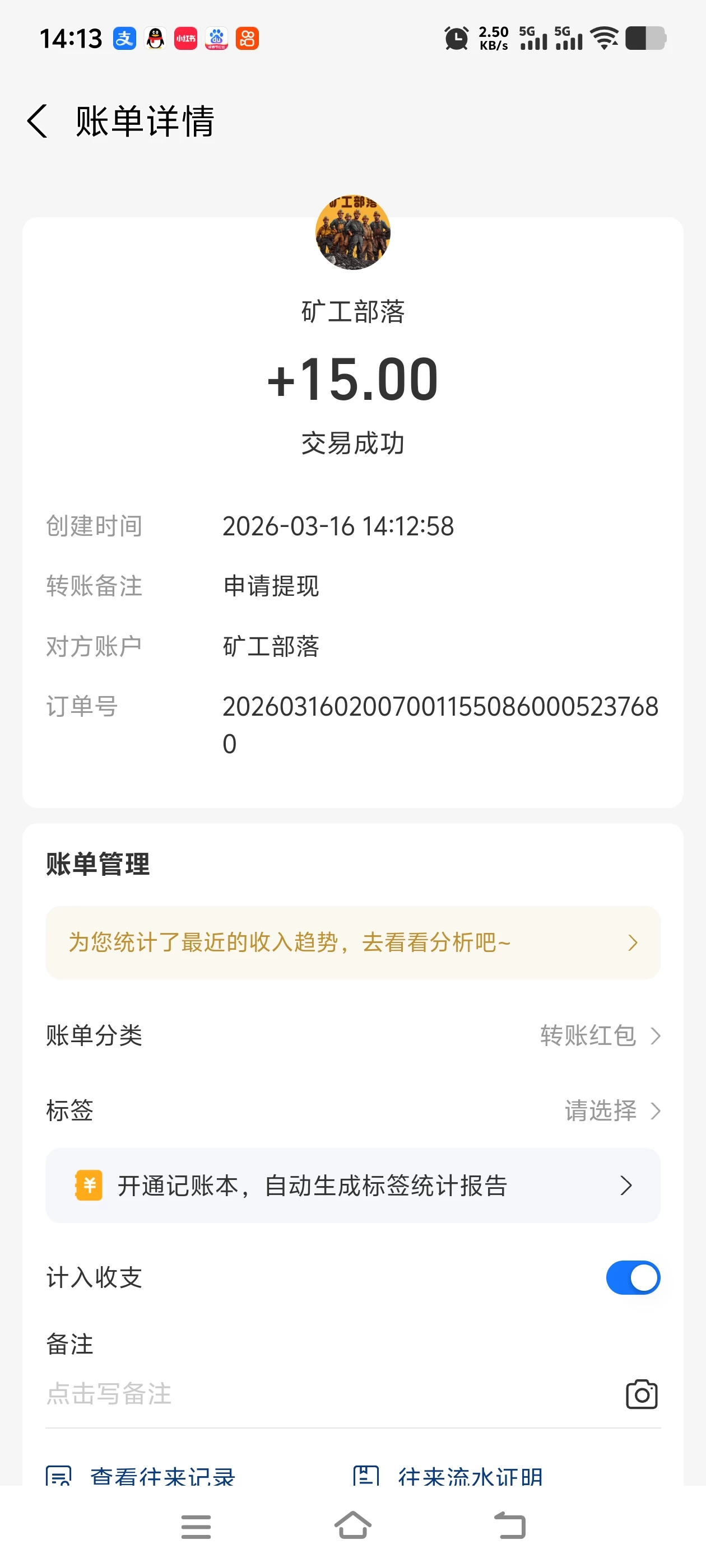
Task: Tap the 矿工部落 avatar image
Action: point(352,232)
